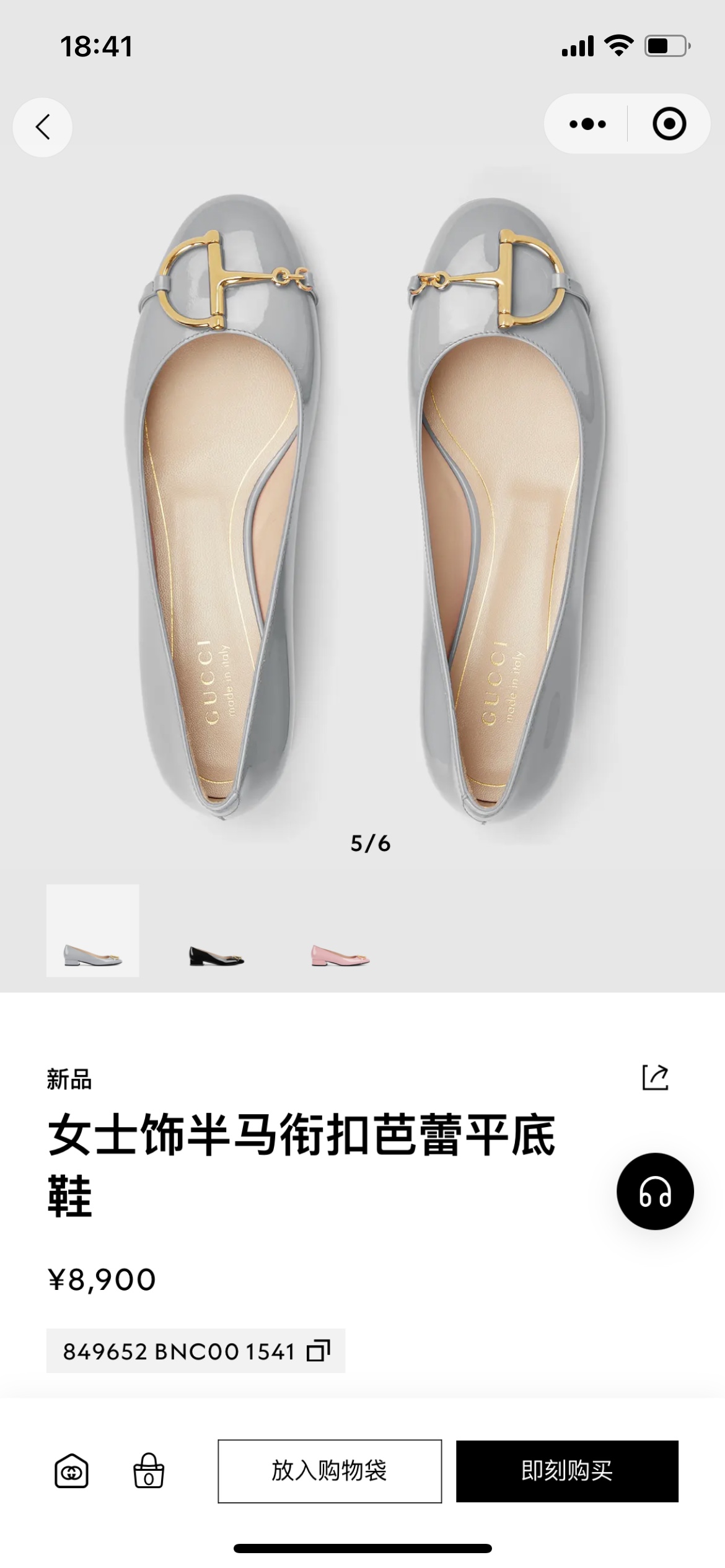Select the grey shoe color thumbnail
Image resolution: width=725 pixels, height=1568 pixels.
click(x=93, y=930)
